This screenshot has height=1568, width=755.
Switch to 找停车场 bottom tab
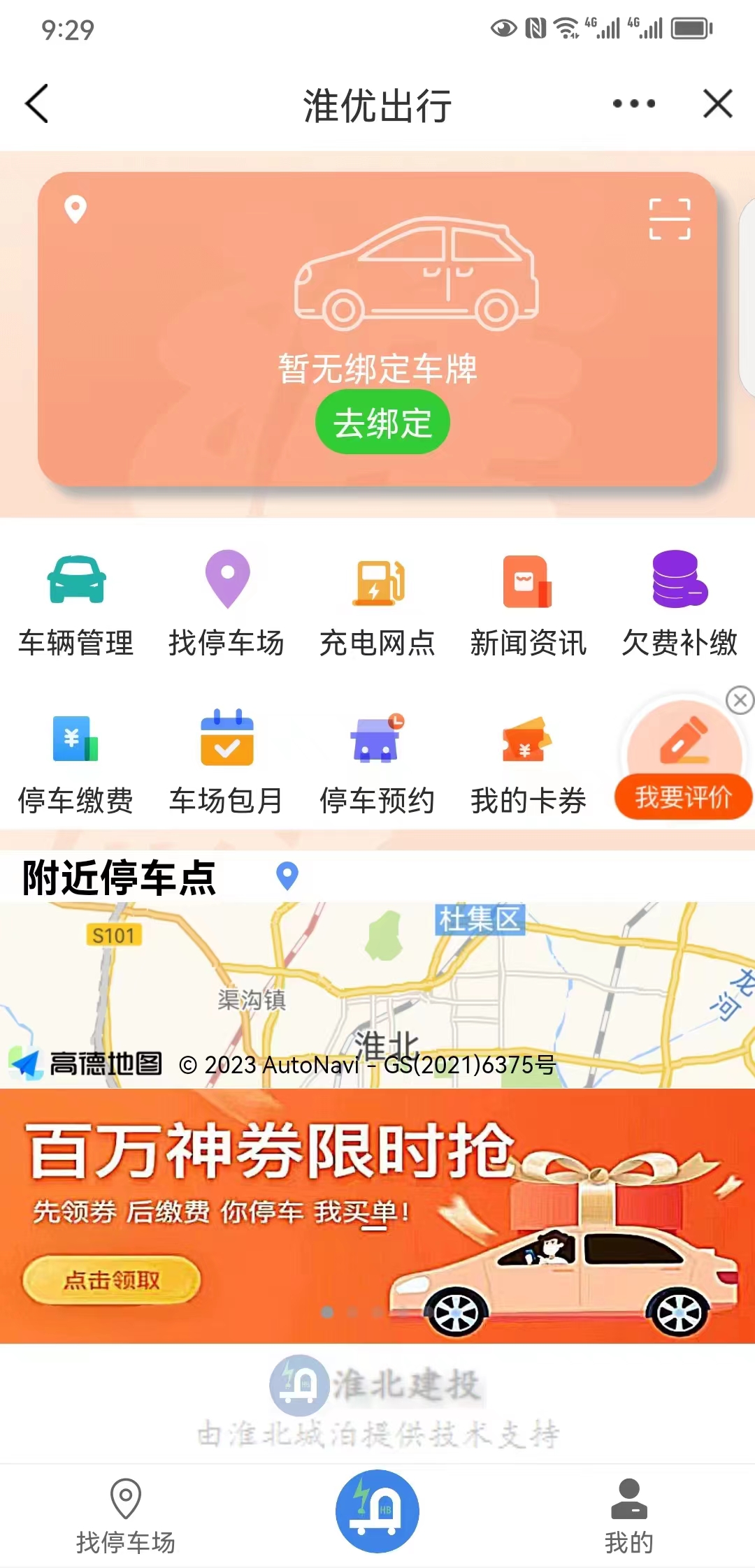126,1513
